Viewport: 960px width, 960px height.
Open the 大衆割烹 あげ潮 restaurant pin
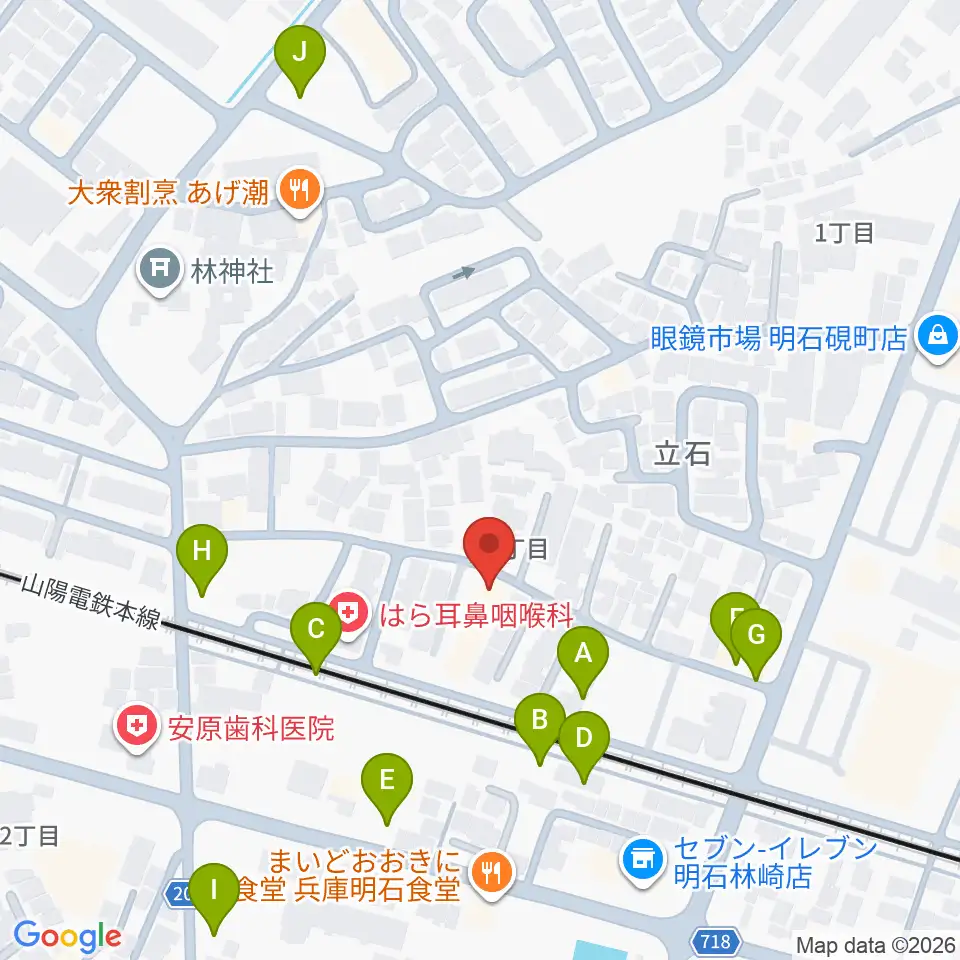(299, 192)
